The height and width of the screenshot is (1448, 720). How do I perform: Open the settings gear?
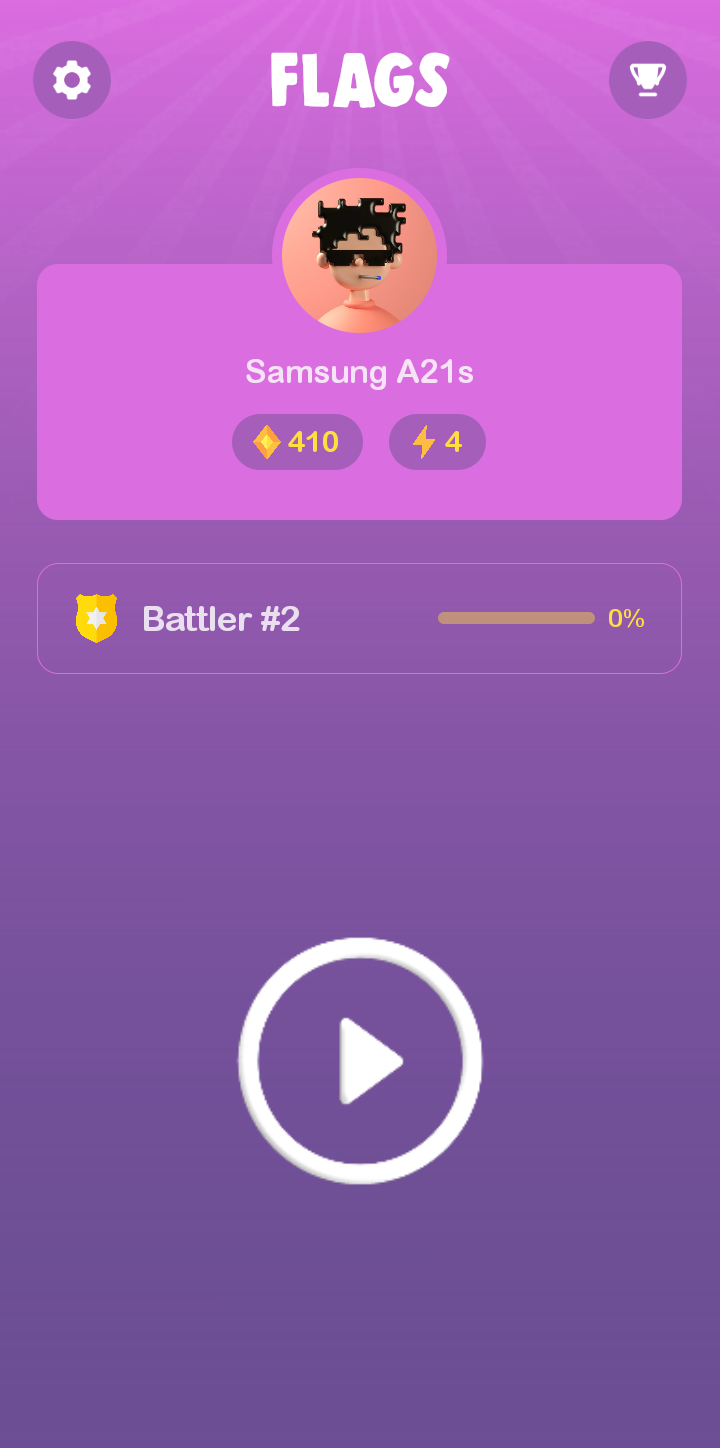72,80
